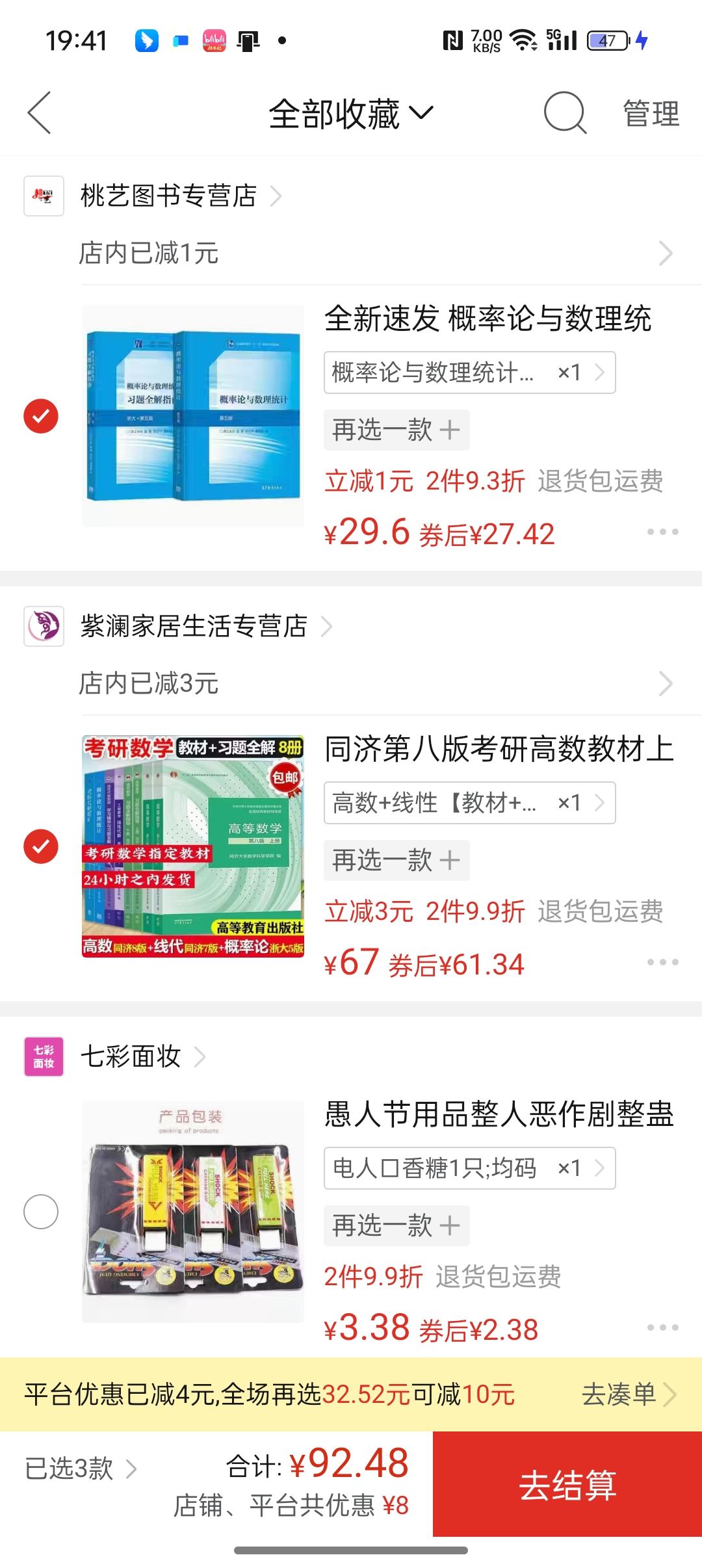The width and height of the screenshot is (702, 1568).
Task: Add another variant of 电人口香糖
Action: (x=396, y=1225)
